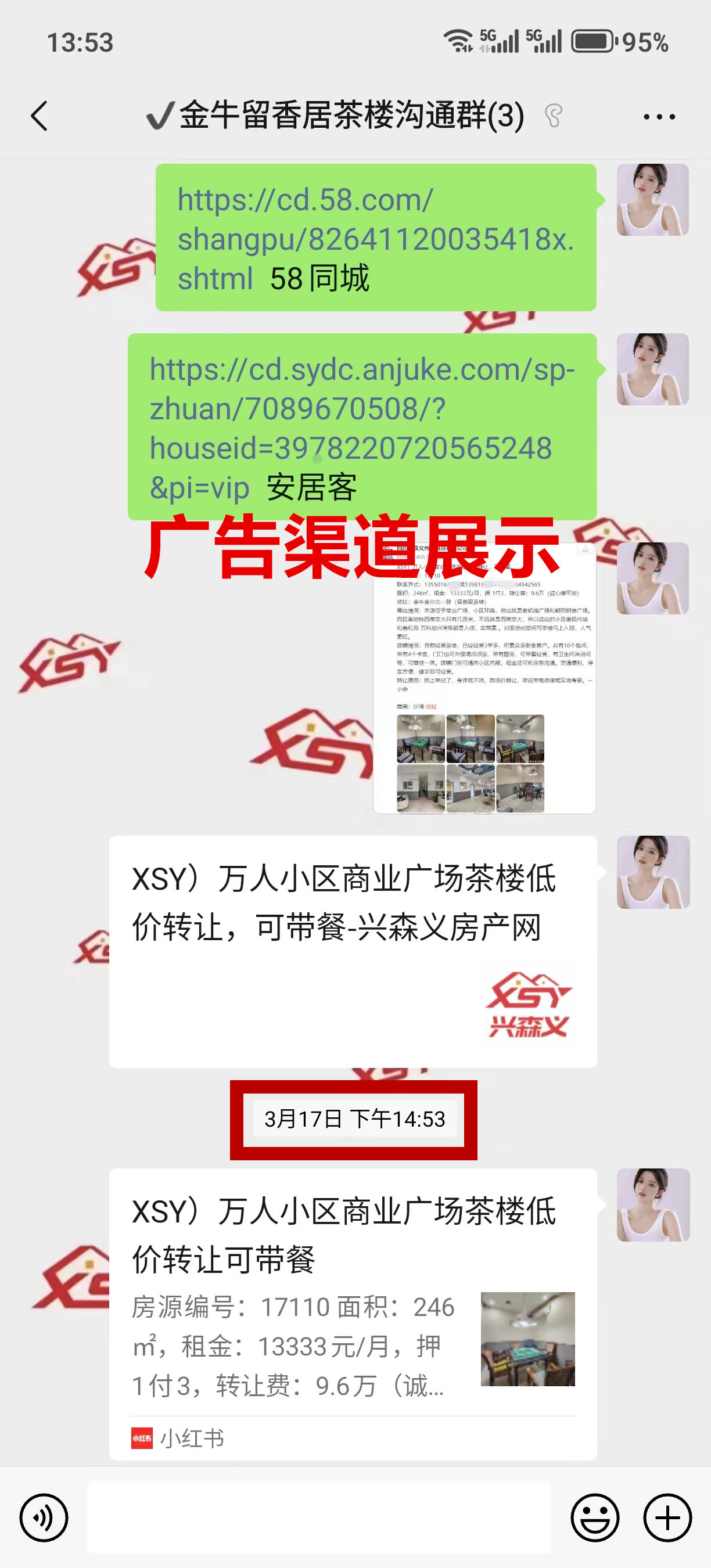The width and height of the screenshot is (711, 1568).
Task: Go back from the group chat
Action: (x=39, y=116)
